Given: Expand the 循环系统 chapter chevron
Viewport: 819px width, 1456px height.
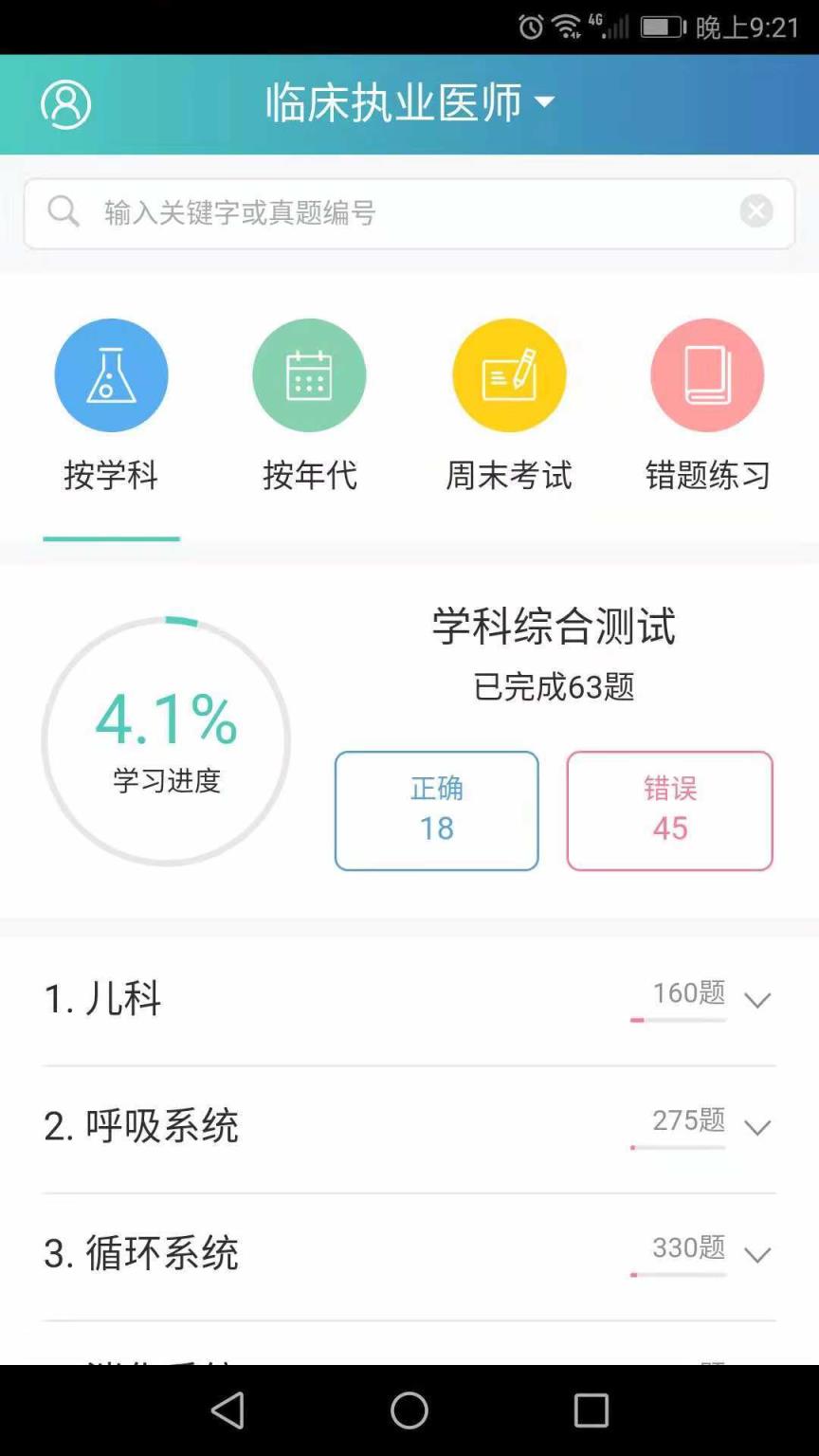Looking at the screenshot, I should tap(756, 1255).
